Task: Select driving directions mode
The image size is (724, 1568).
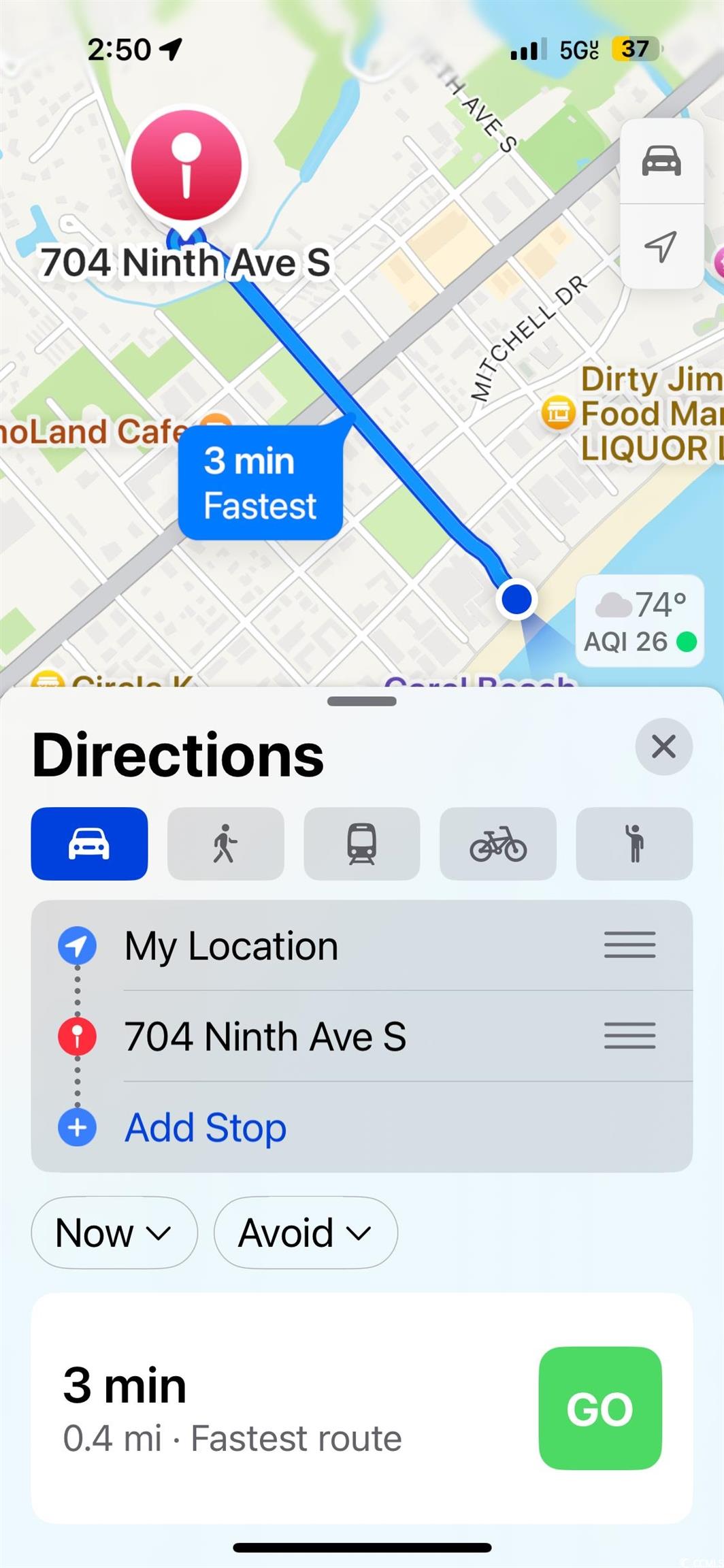Action: point(89,844)
